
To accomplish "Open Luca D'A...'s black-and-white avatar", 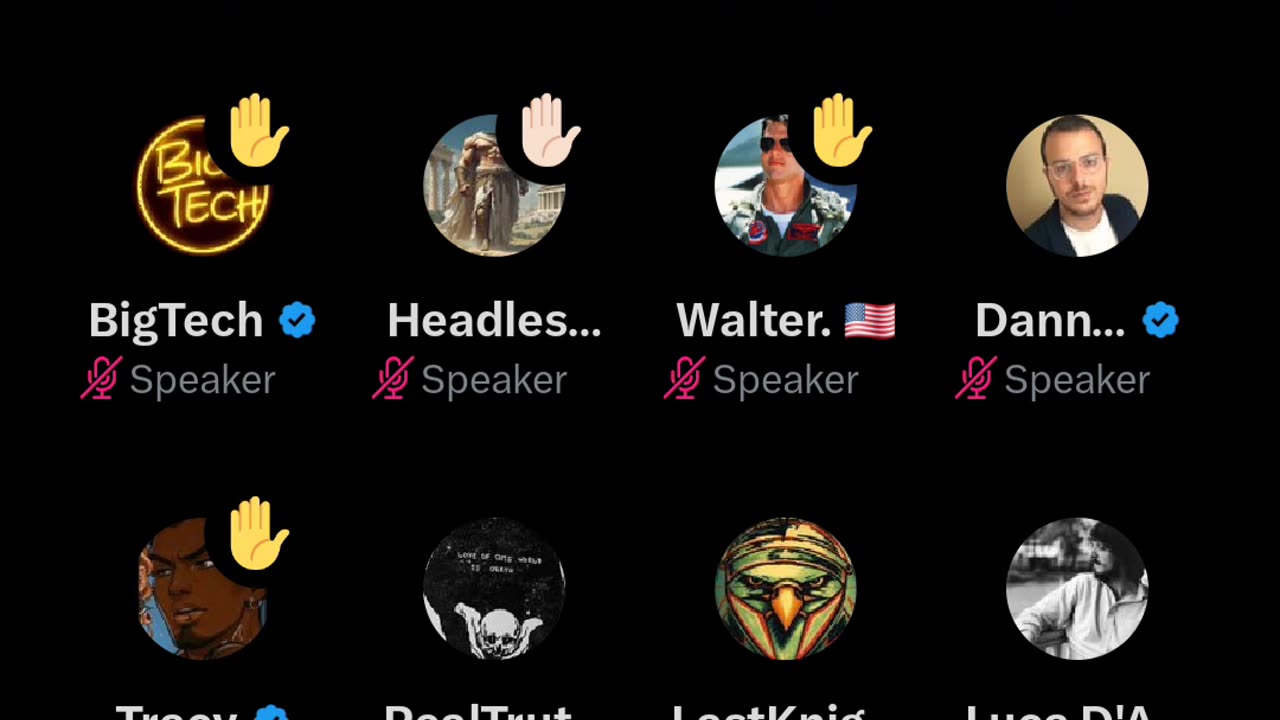I will click(x=1077, y=589).
